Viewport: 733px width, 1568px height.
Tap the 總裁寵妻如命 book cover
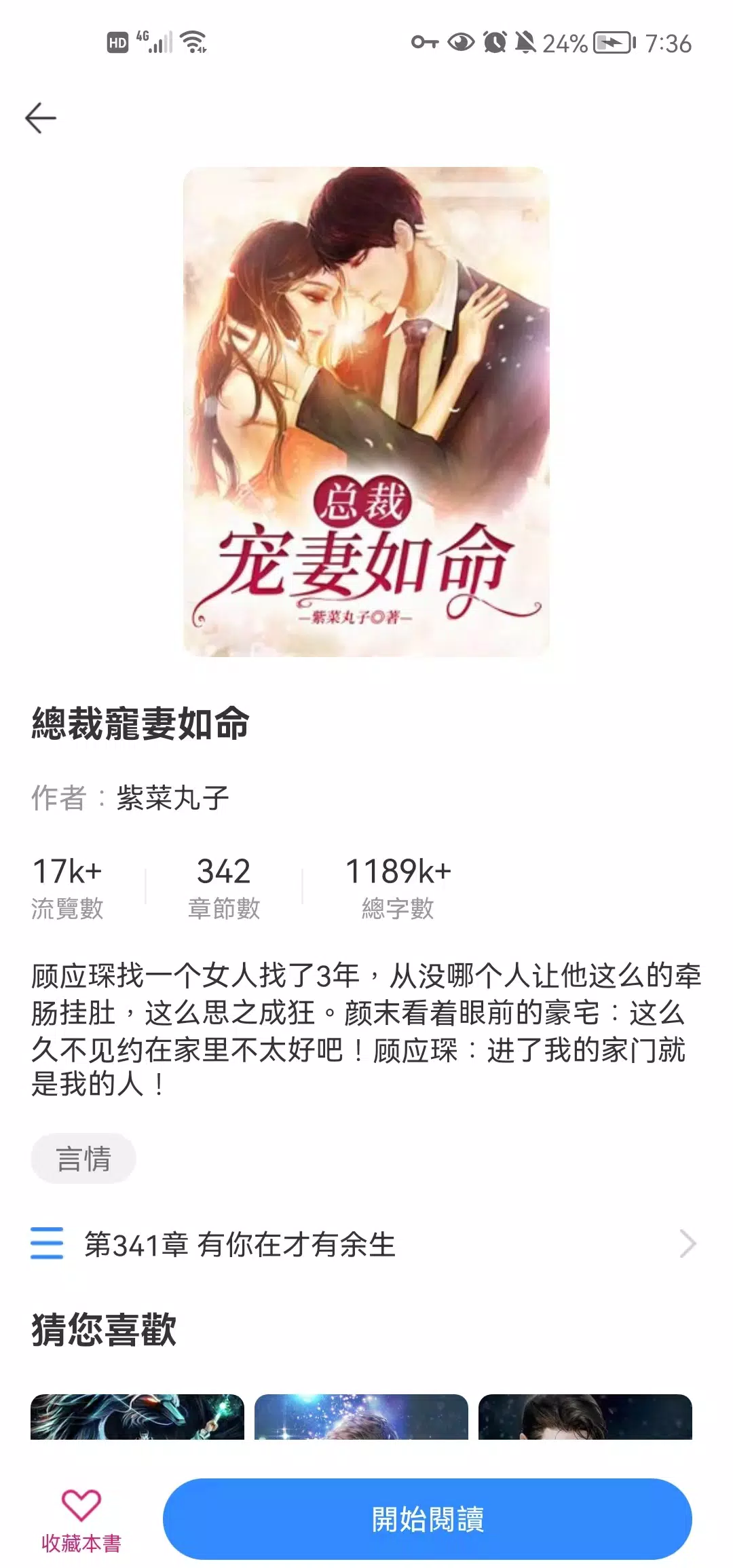366,411
